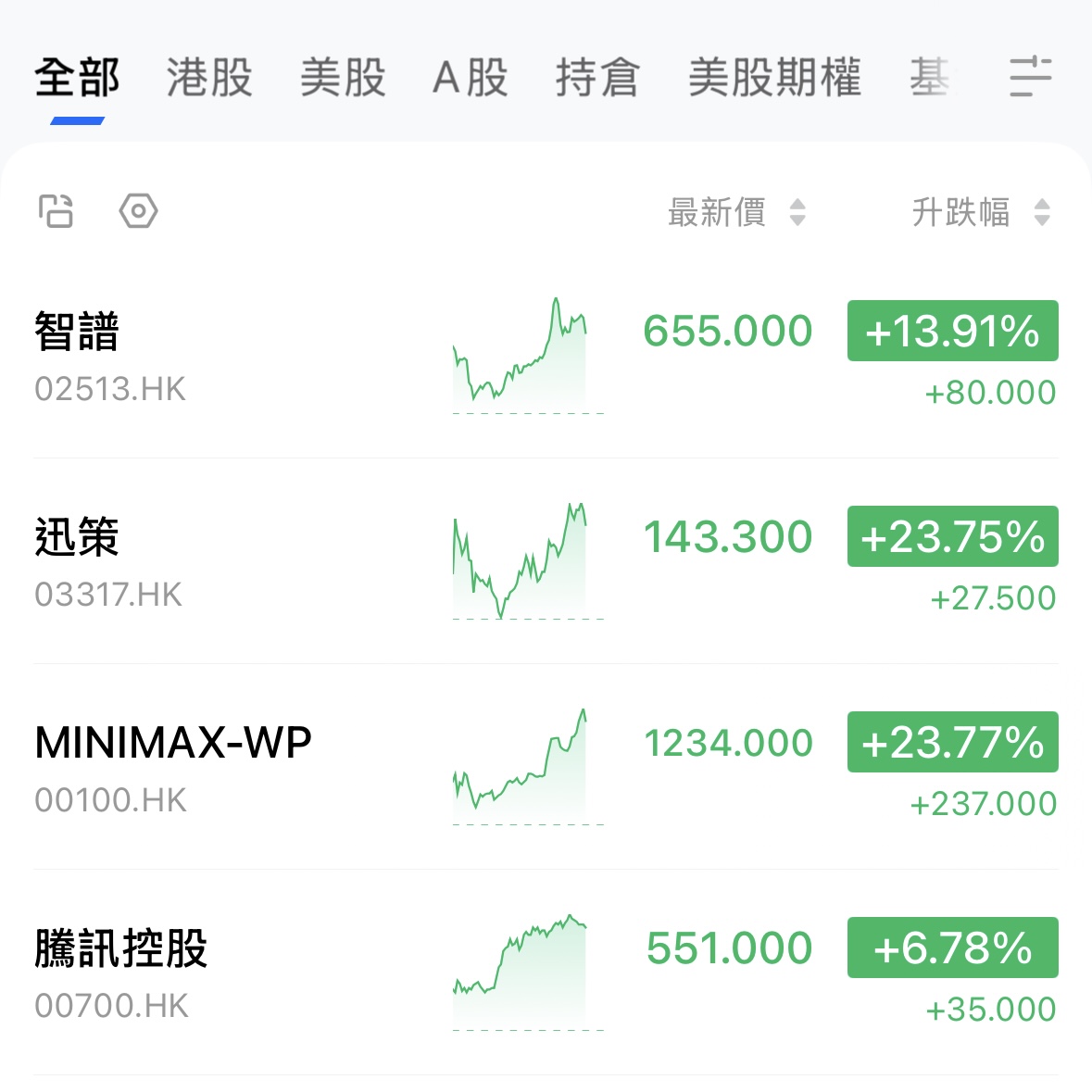
Task: Toggle 騰訊控股's +6.78% change badge
Action: pyautogui.click(x=952, y=948)
